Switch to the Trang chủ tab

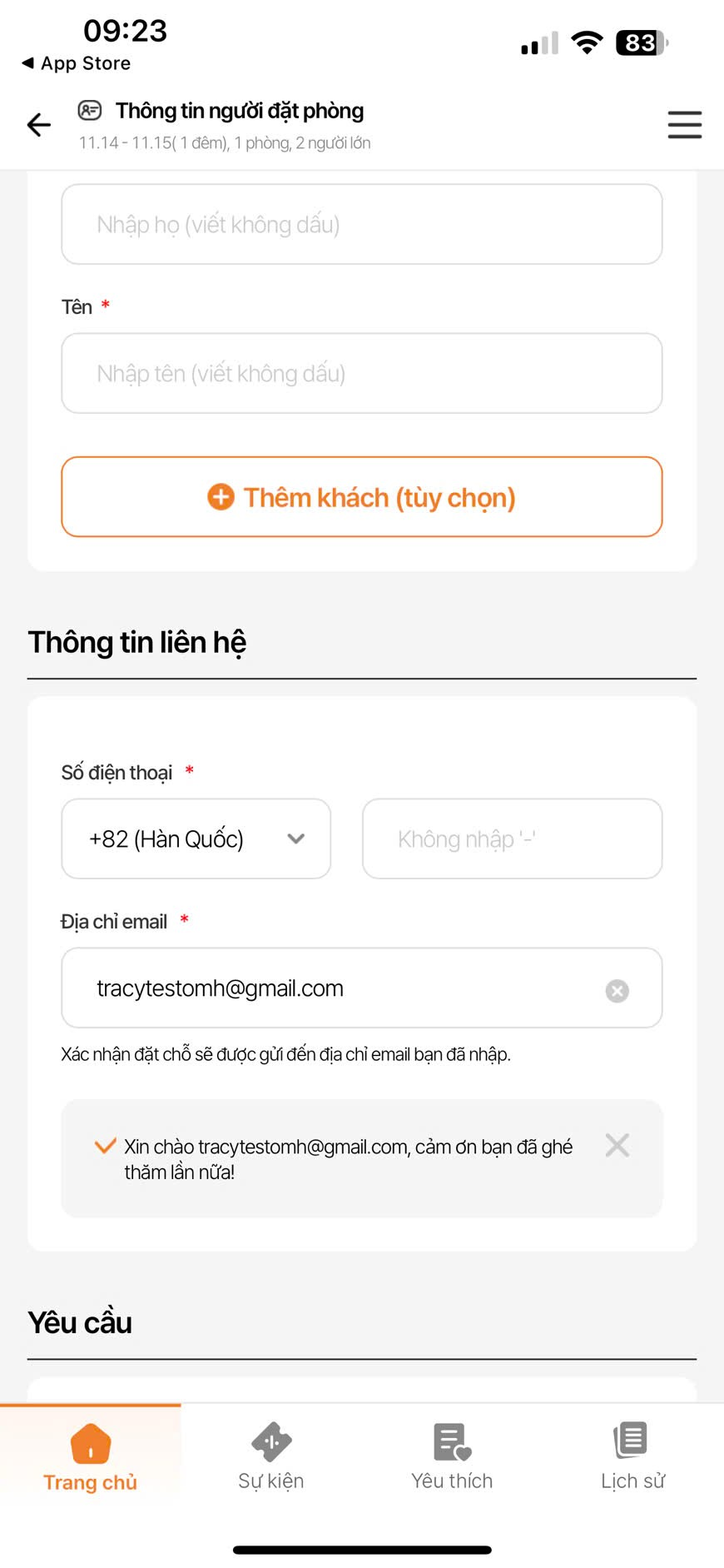coord(90,1457)
